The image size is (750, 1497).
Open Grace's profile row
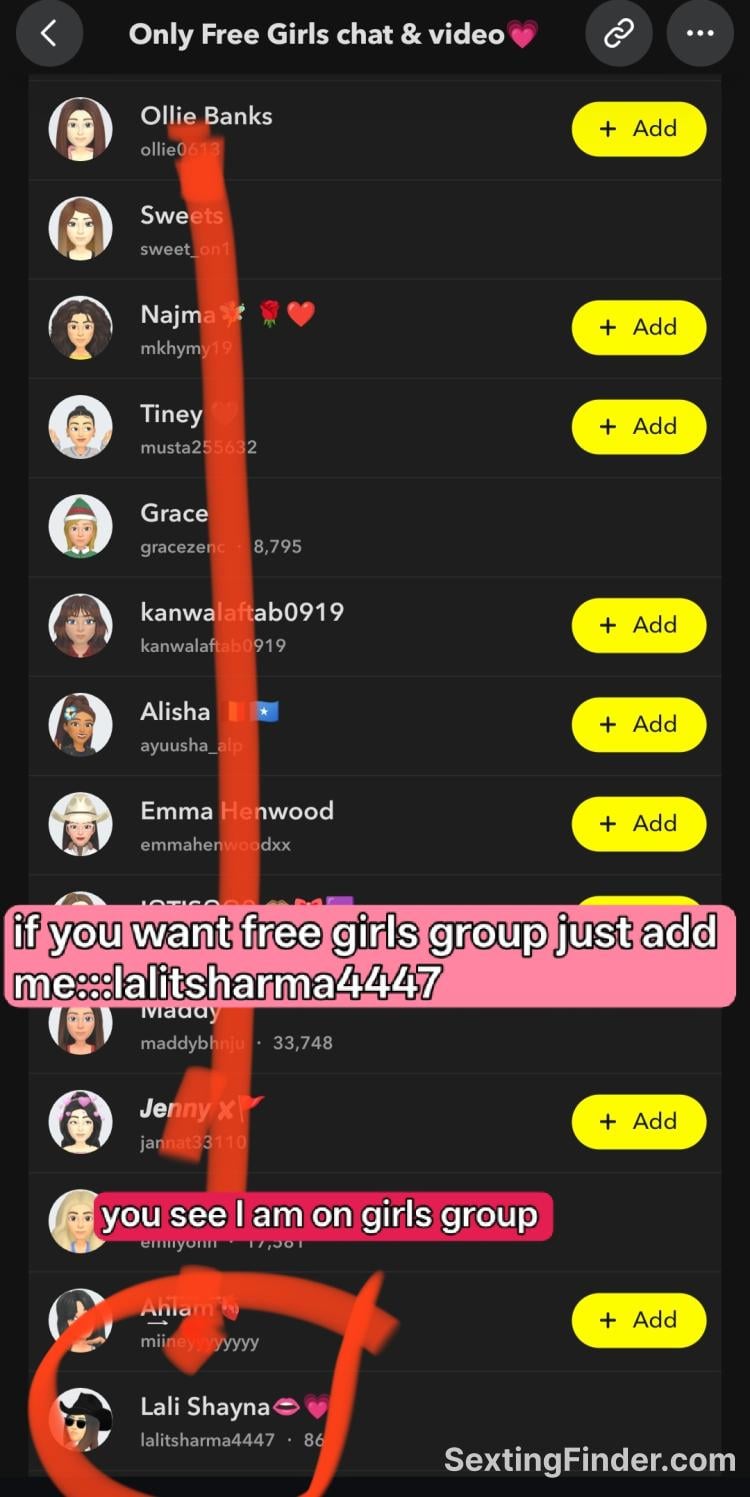point(375,527)
